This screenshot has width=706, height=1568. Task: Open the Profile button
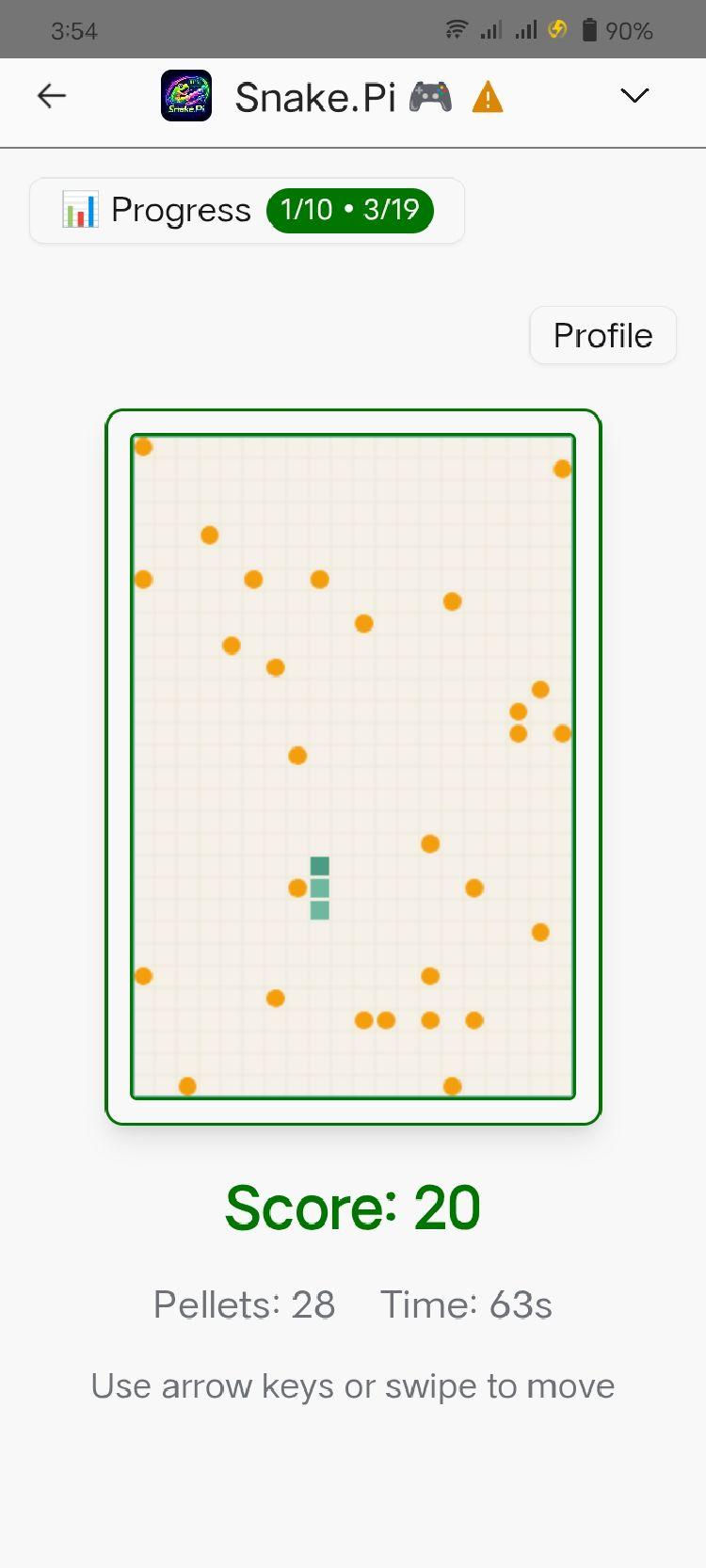tap(602, 335)
